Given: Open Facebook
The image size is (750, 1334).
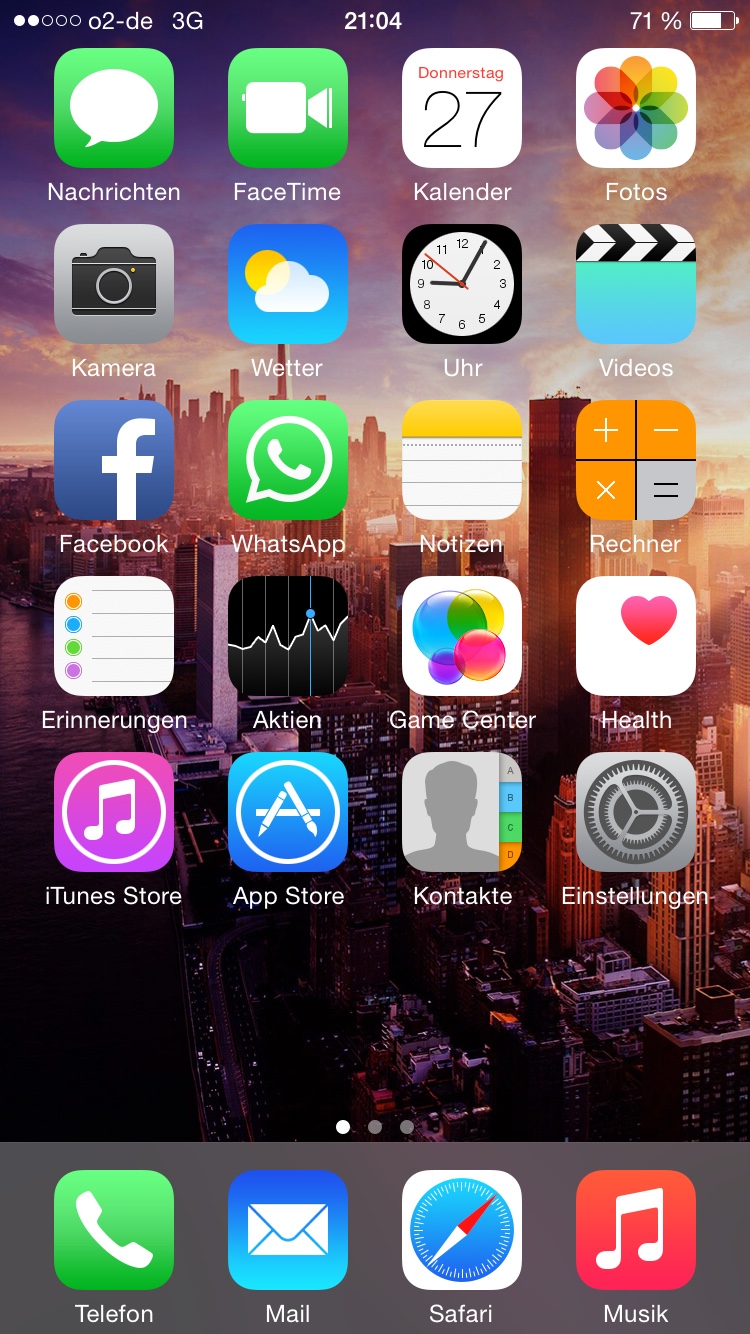Looking at the screenshot, I should (114, 460).
